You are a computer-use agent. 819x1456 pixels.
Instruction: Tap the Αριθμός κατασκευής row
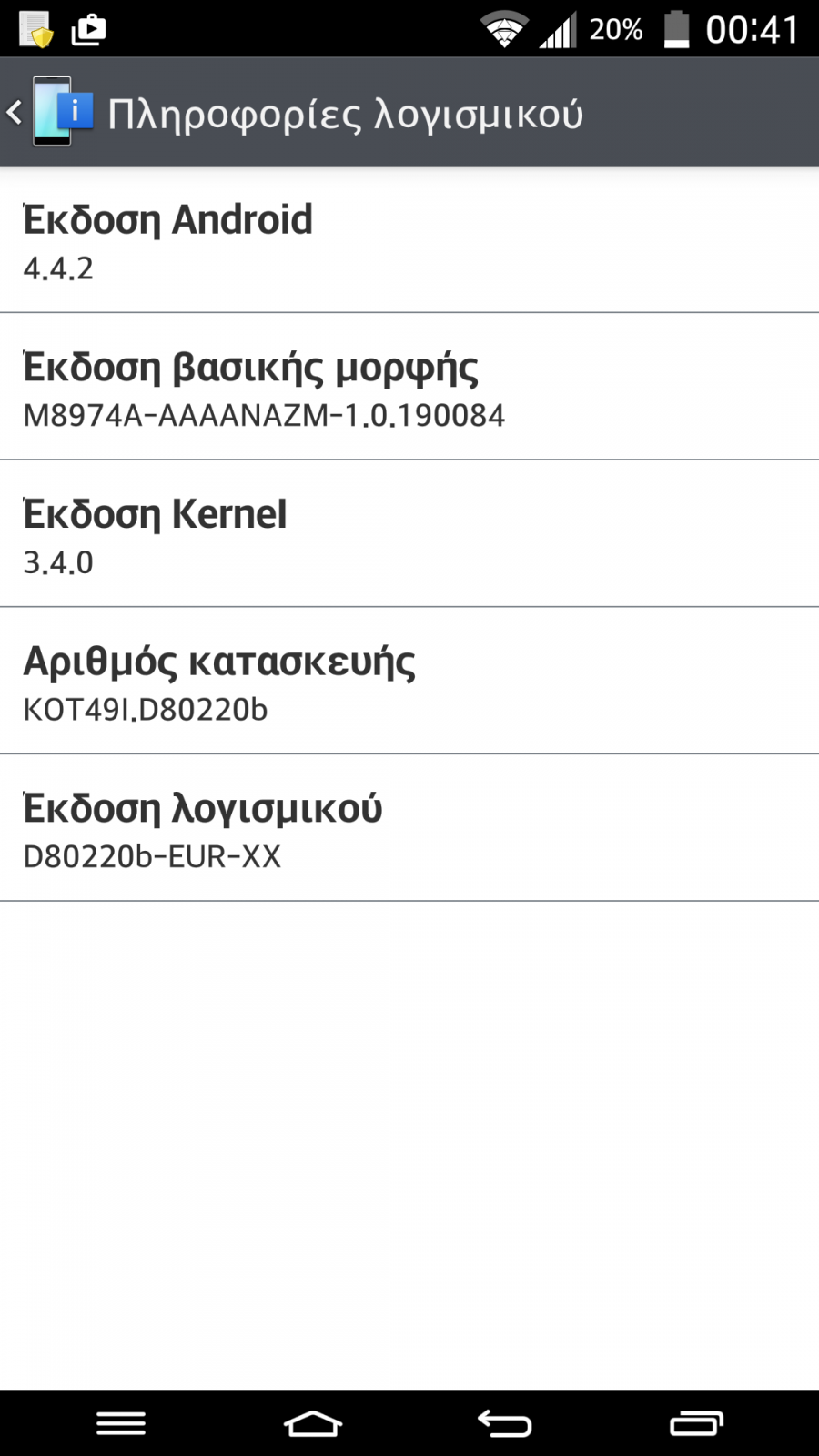coord(409,681)
